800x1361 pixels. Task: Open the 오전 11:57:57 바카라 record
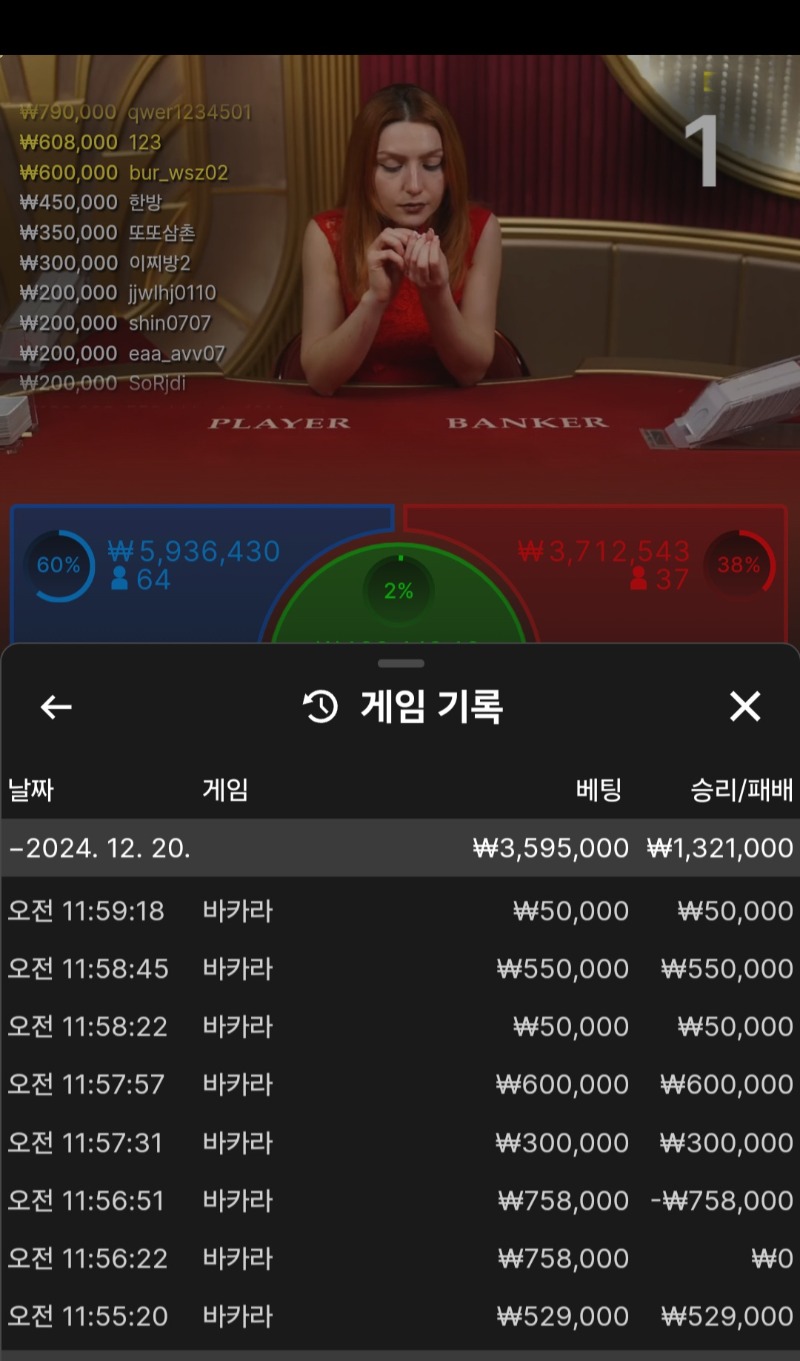[400, 1084]
